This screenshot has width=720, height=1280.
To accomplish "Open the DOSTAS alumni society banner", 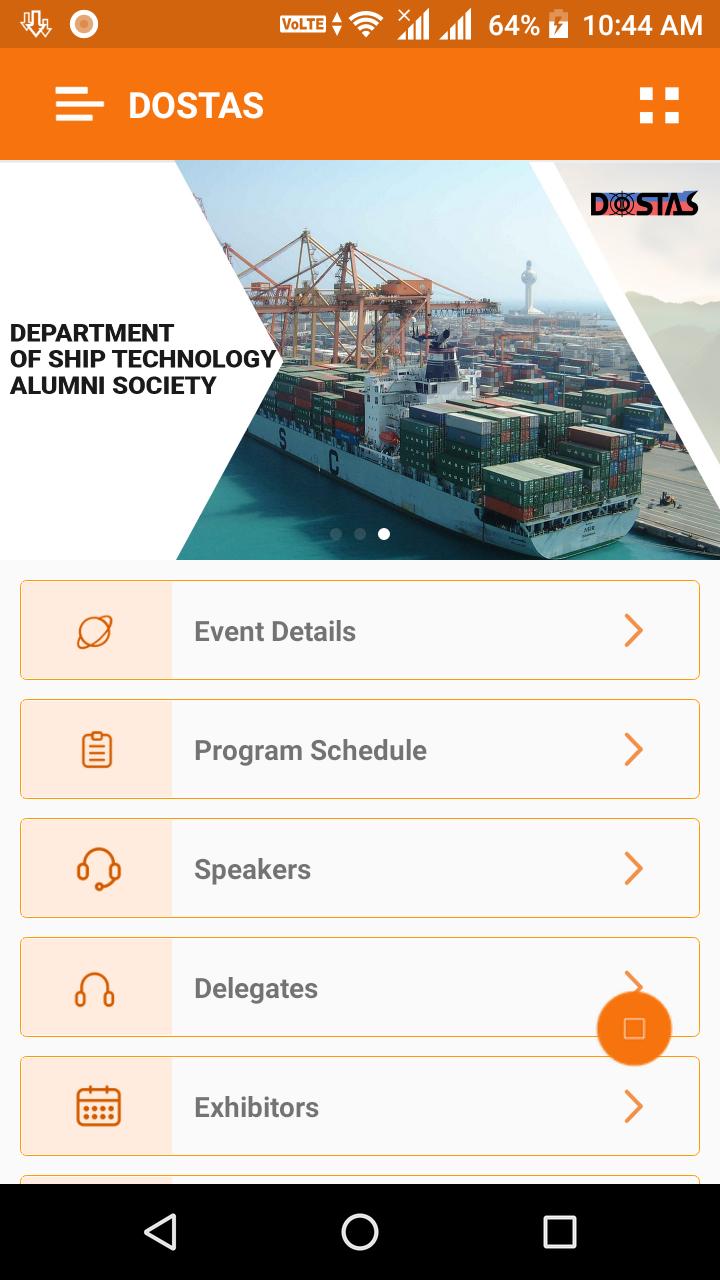I will pos(359,360).
